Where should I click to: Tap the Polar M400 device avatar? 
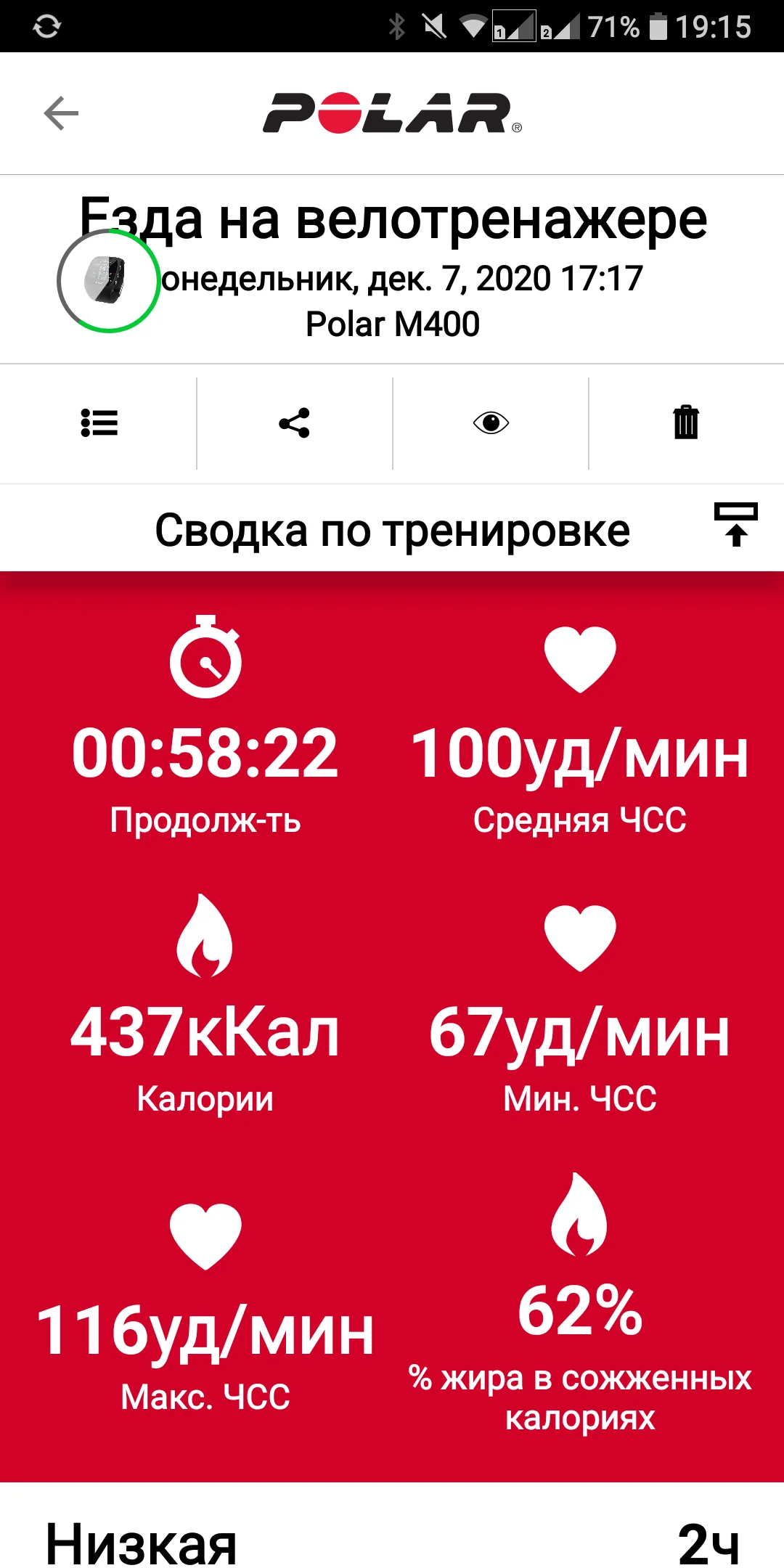(108, 281)
